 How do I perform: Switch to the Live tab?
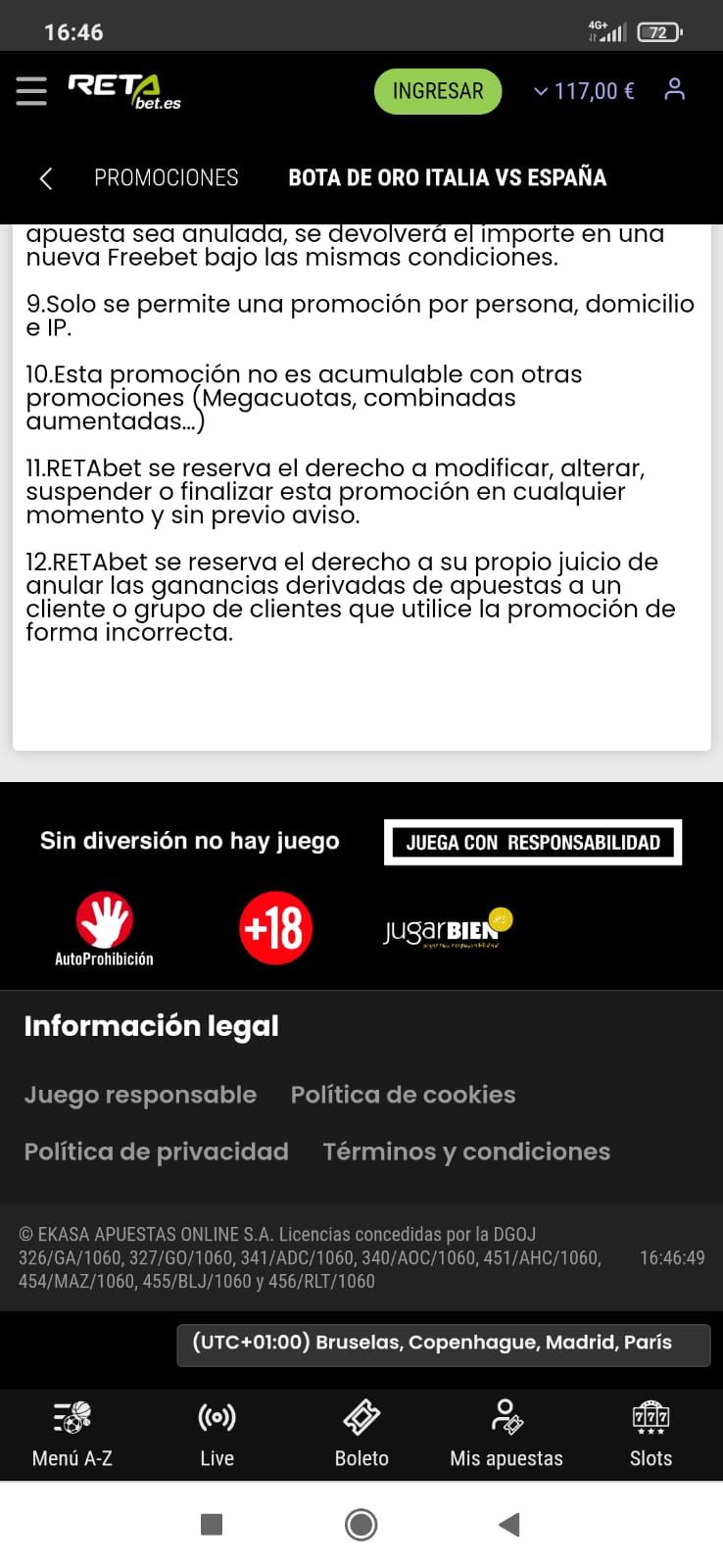point(217,1434)
